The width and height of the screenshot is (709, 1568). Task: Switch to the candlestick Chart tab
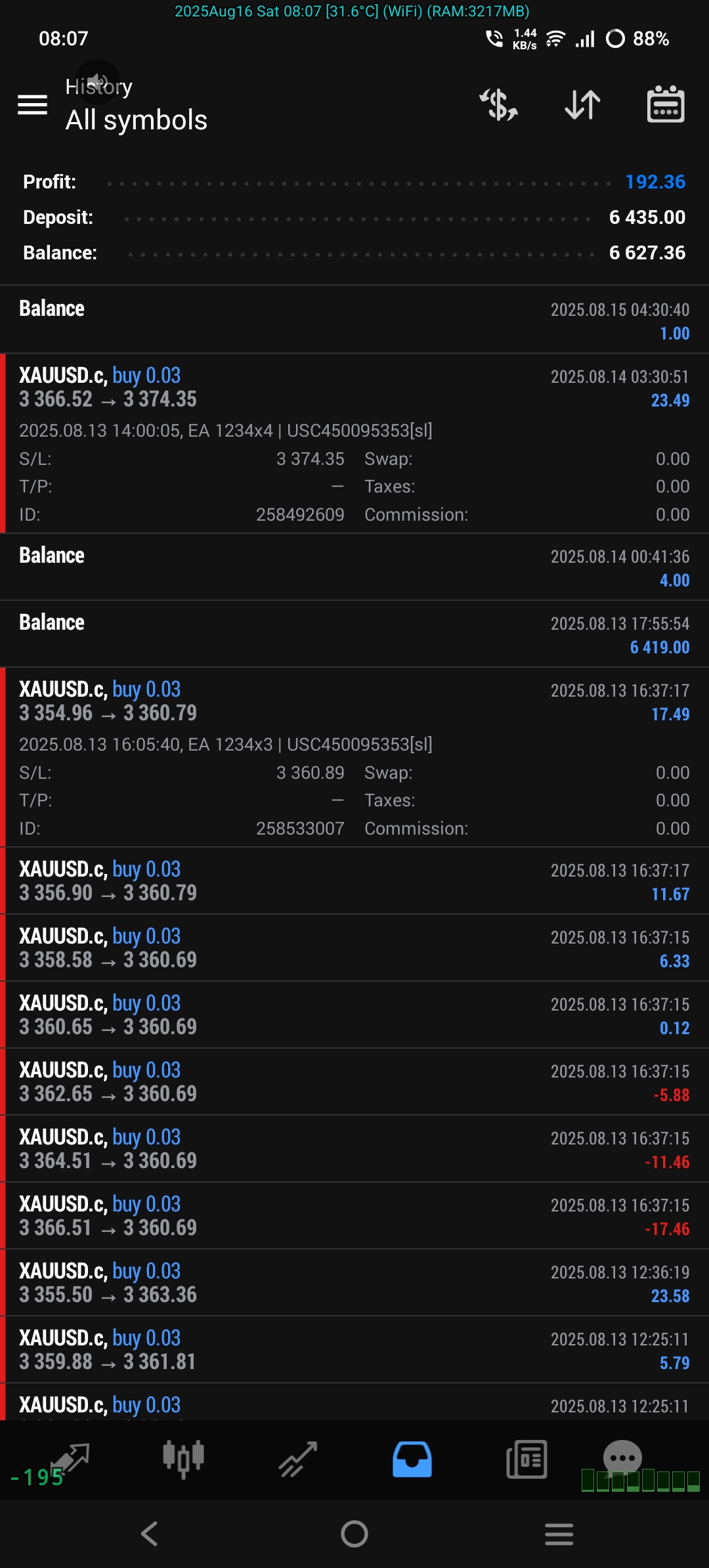click(x=183, y=1460)
